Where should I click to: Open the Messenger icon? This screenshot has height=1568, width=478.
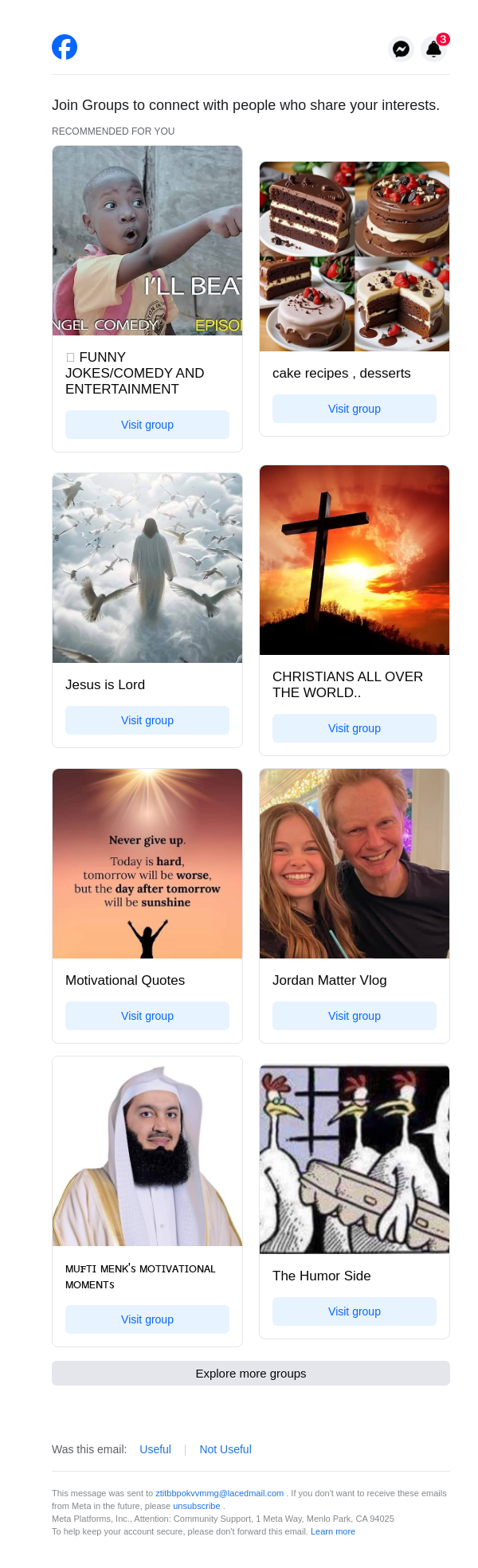(402, 49)
